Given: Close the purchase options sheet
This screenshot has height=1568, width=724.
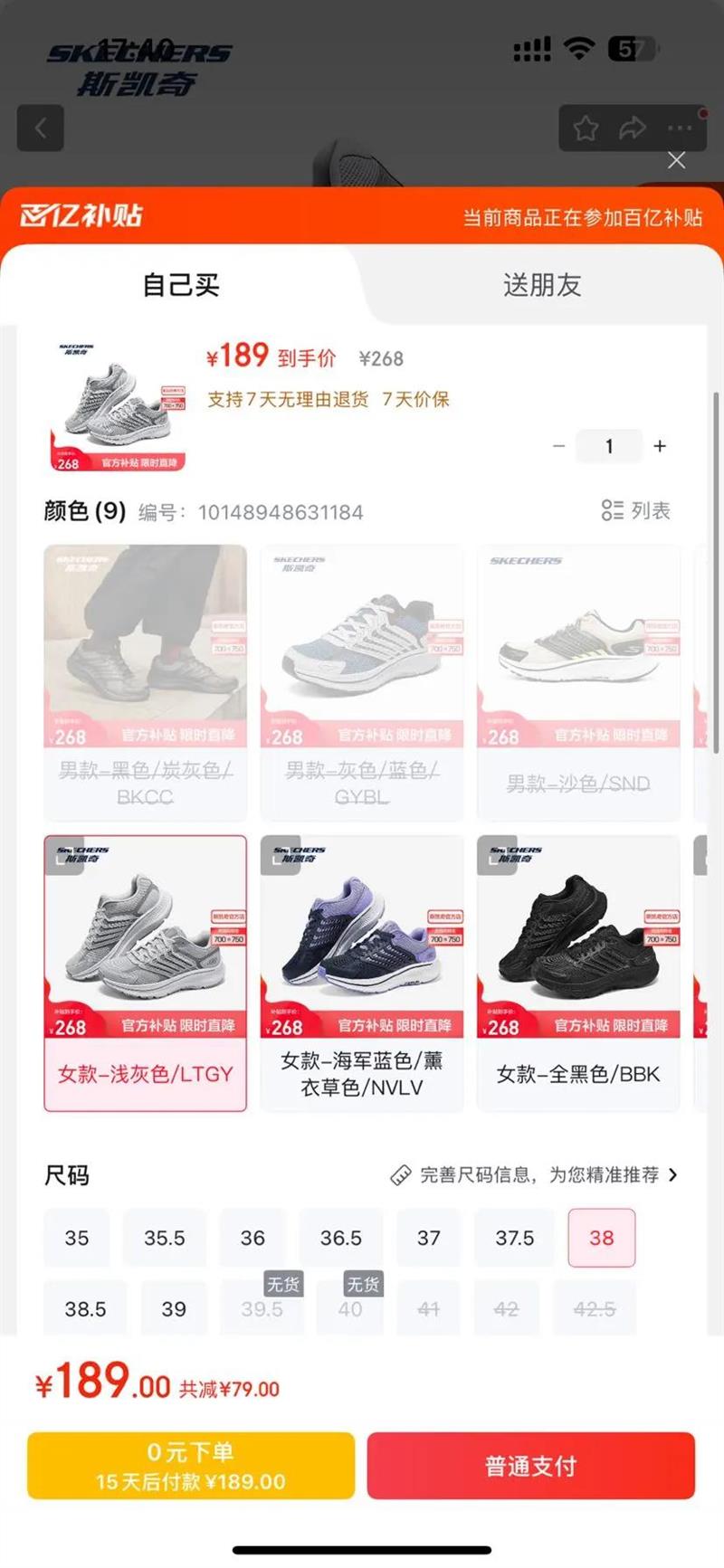Looking at the screenshot, I should (x=676, y=161).
